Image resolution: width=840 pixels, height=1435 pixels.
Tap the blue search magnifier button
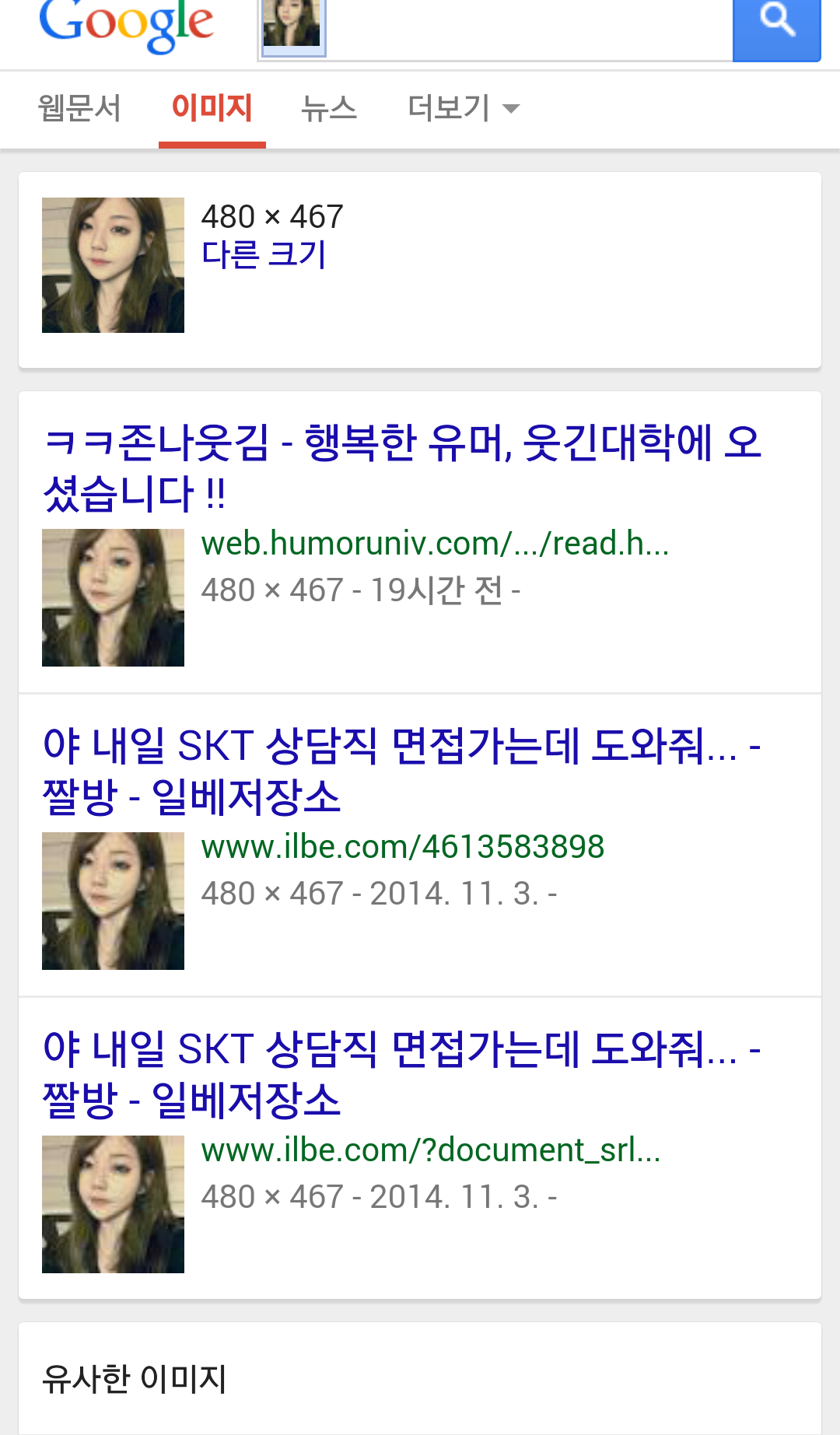coord(776,28)
